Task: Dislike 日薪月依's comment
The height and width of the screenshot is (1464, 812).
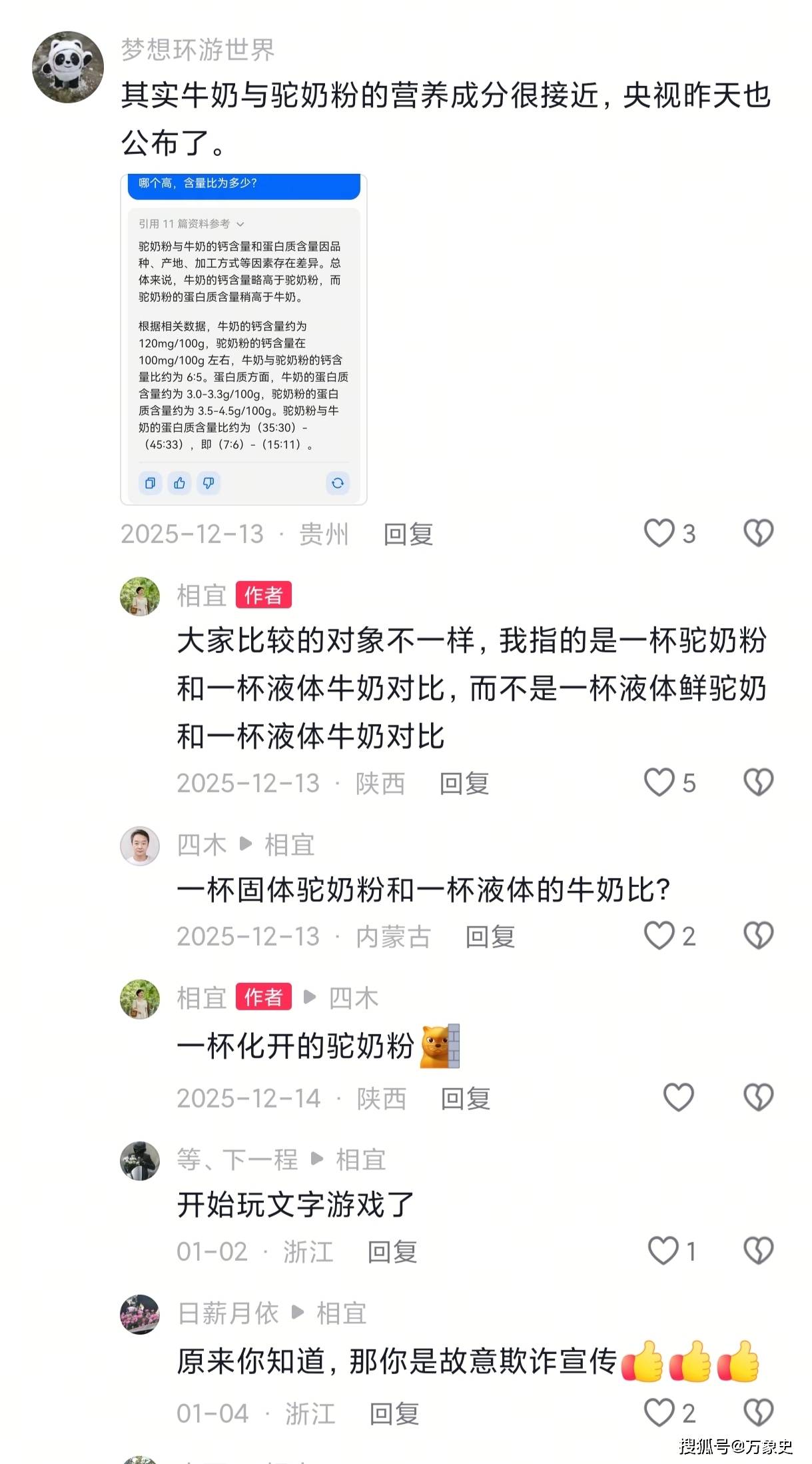Action: click(x=758, y=1412)
